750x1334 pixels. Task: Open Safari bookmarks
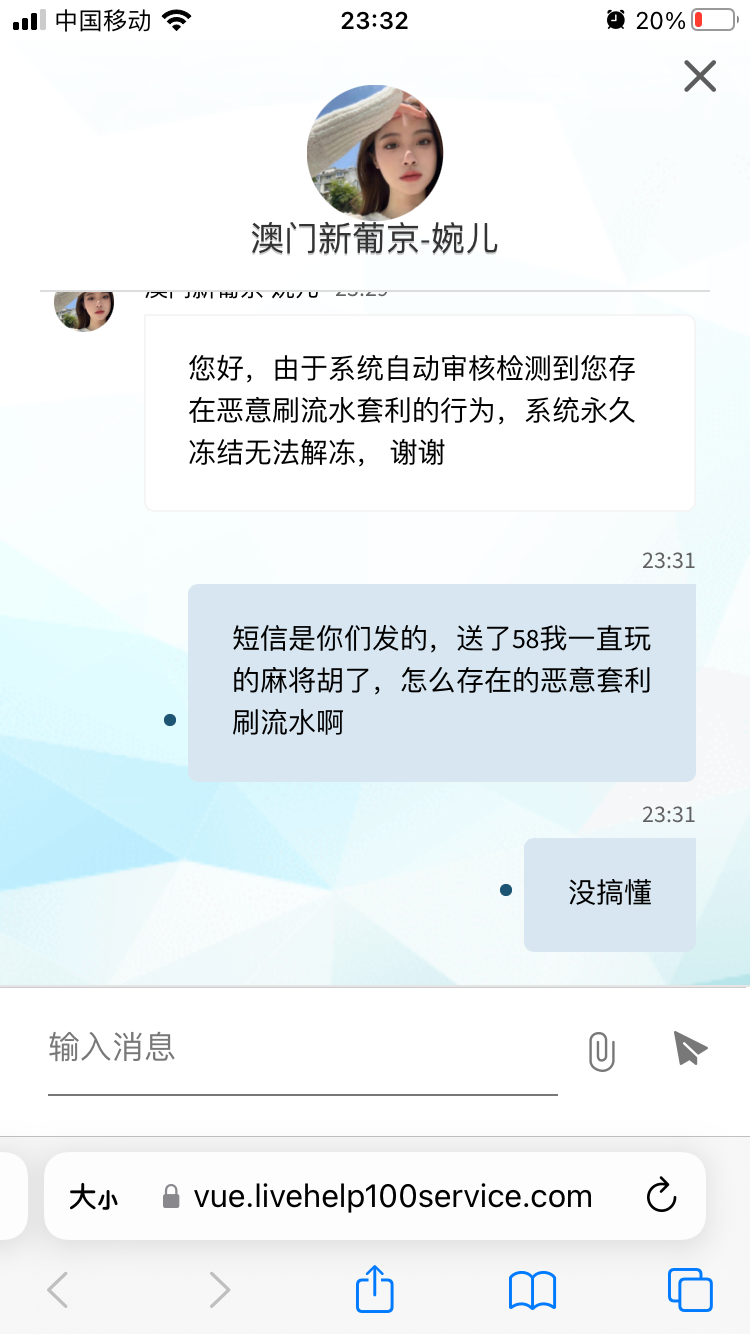(532, 1290)
